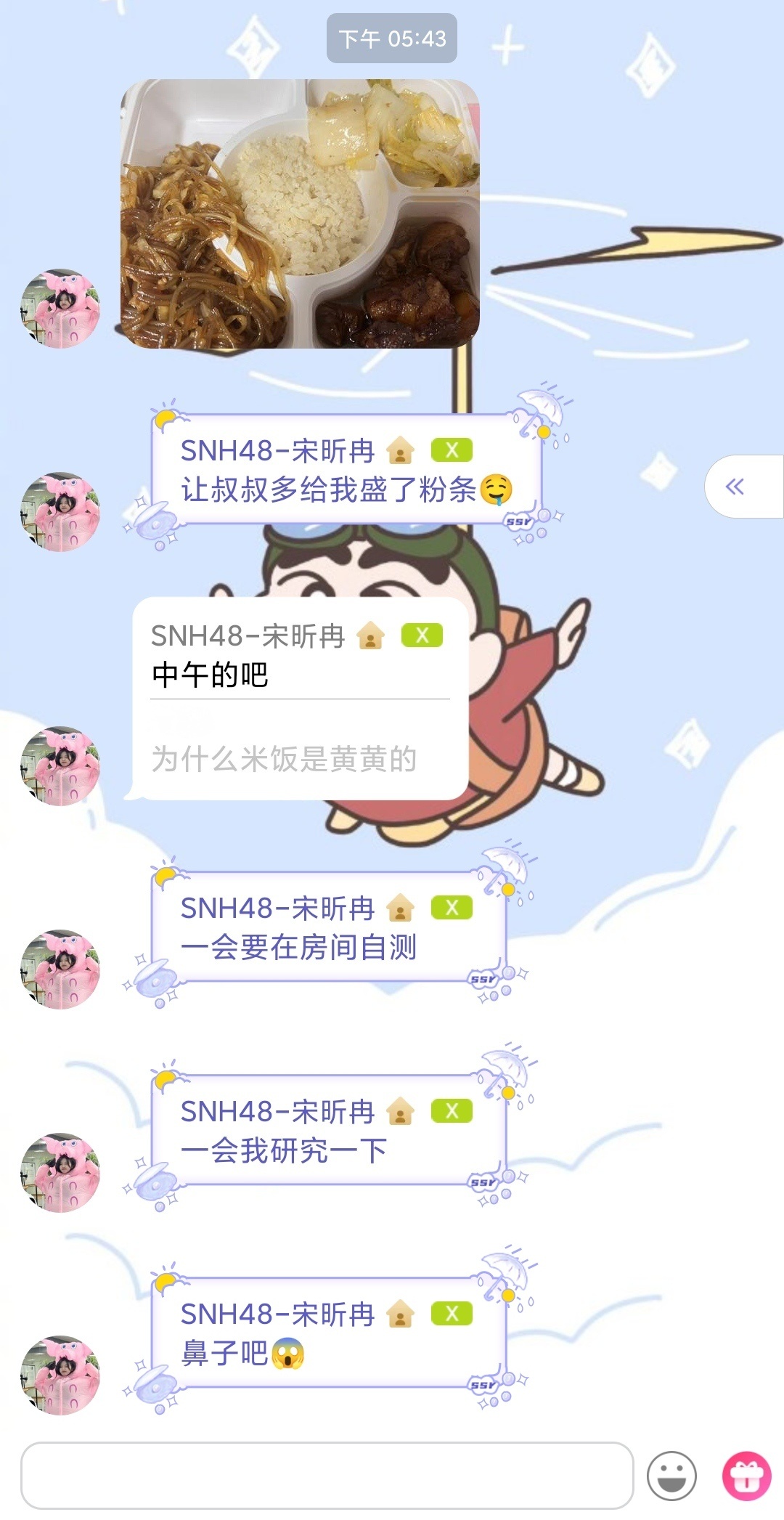Focus the message input field
The width and height of the screenshot is (784, 1520).
point(327,1475)
